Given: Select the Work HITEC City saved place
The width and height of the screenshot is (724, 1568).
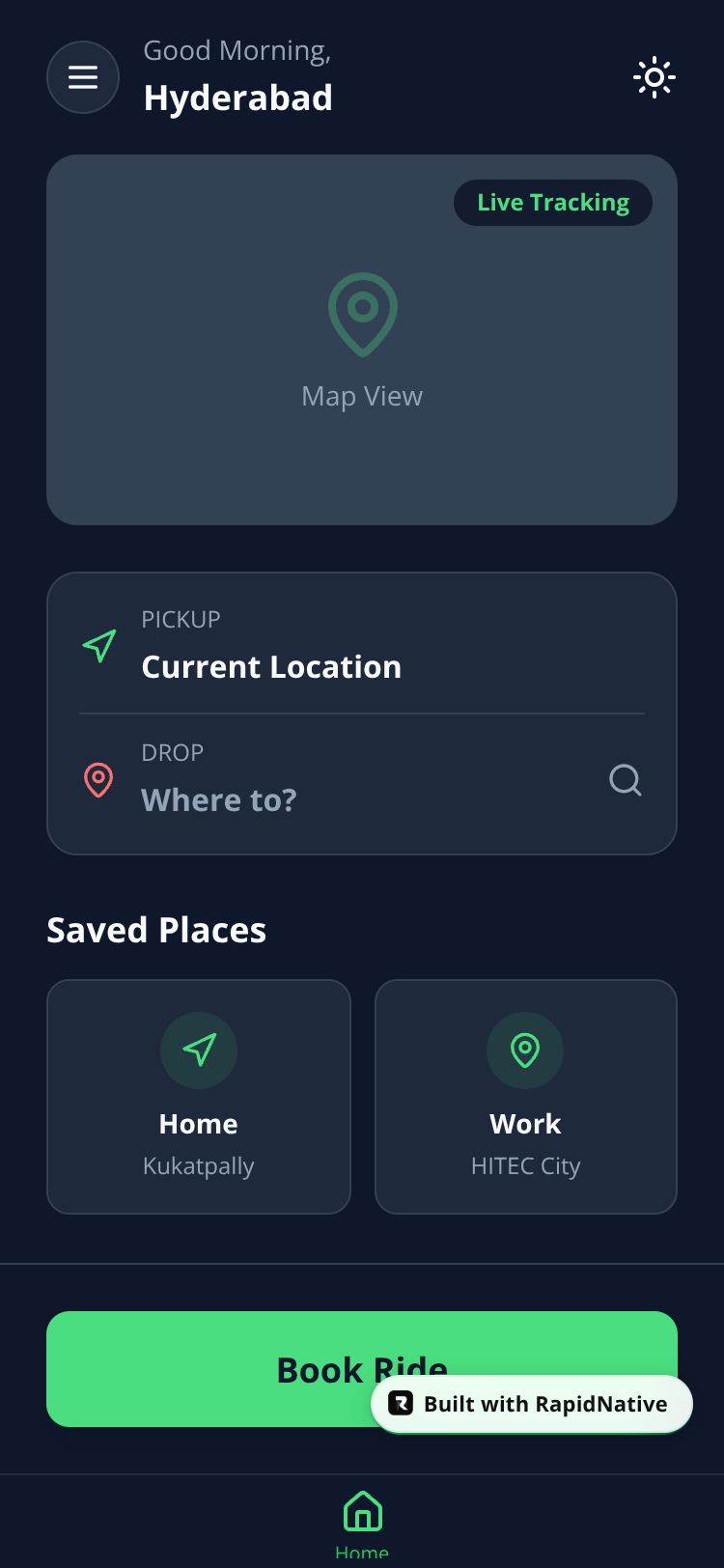Looking at the screenshot, I should click(525, 1097).
